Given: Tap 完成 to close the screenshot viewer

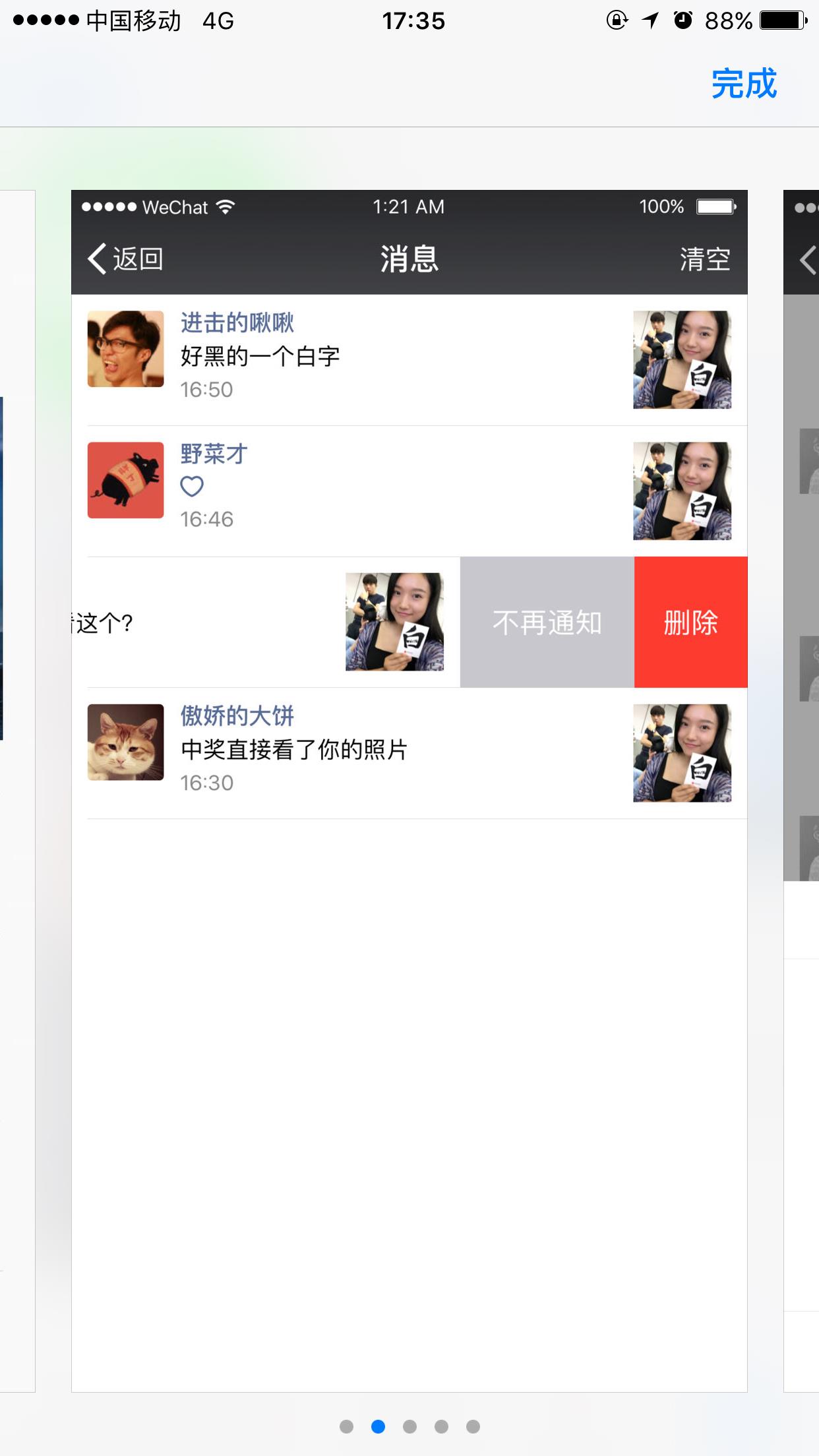Looking at the screenshot, I should point(744,84).
